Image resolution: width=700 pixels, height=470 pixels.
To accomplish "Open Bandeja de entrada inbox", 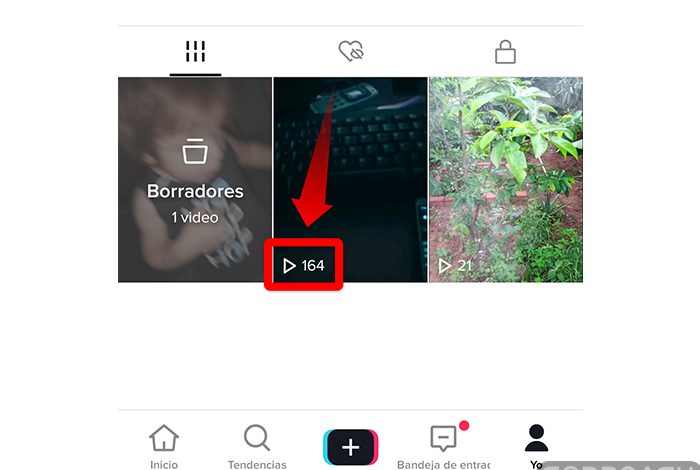I will 443,445.
